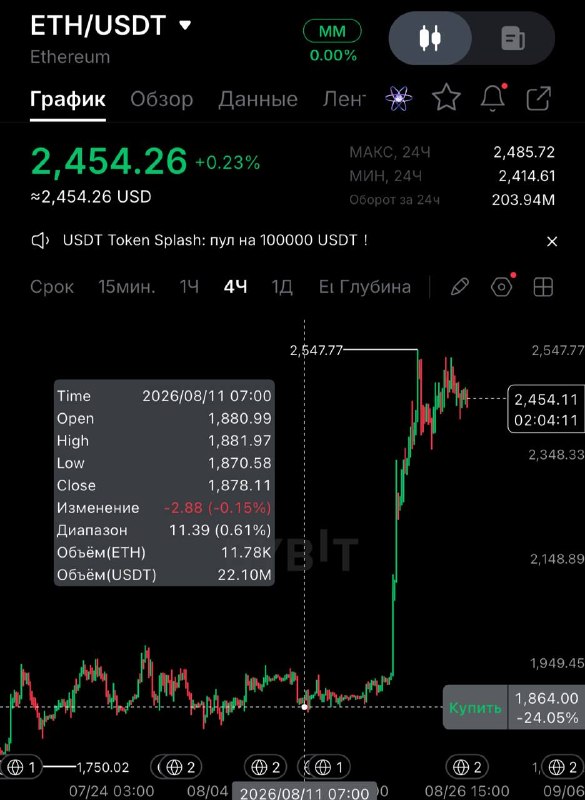Open the Данные tab
585x800 pixels.
pos(258,99)
